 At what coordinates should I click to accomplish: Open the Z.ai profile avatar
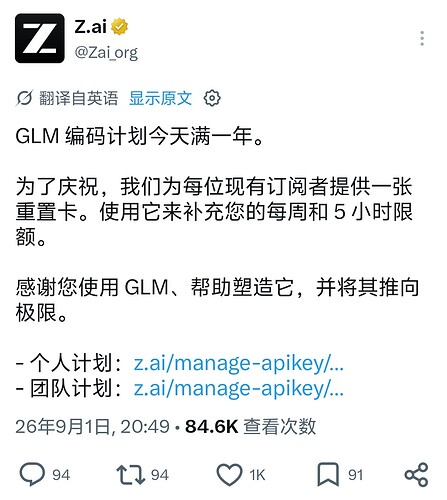(40, 38)
